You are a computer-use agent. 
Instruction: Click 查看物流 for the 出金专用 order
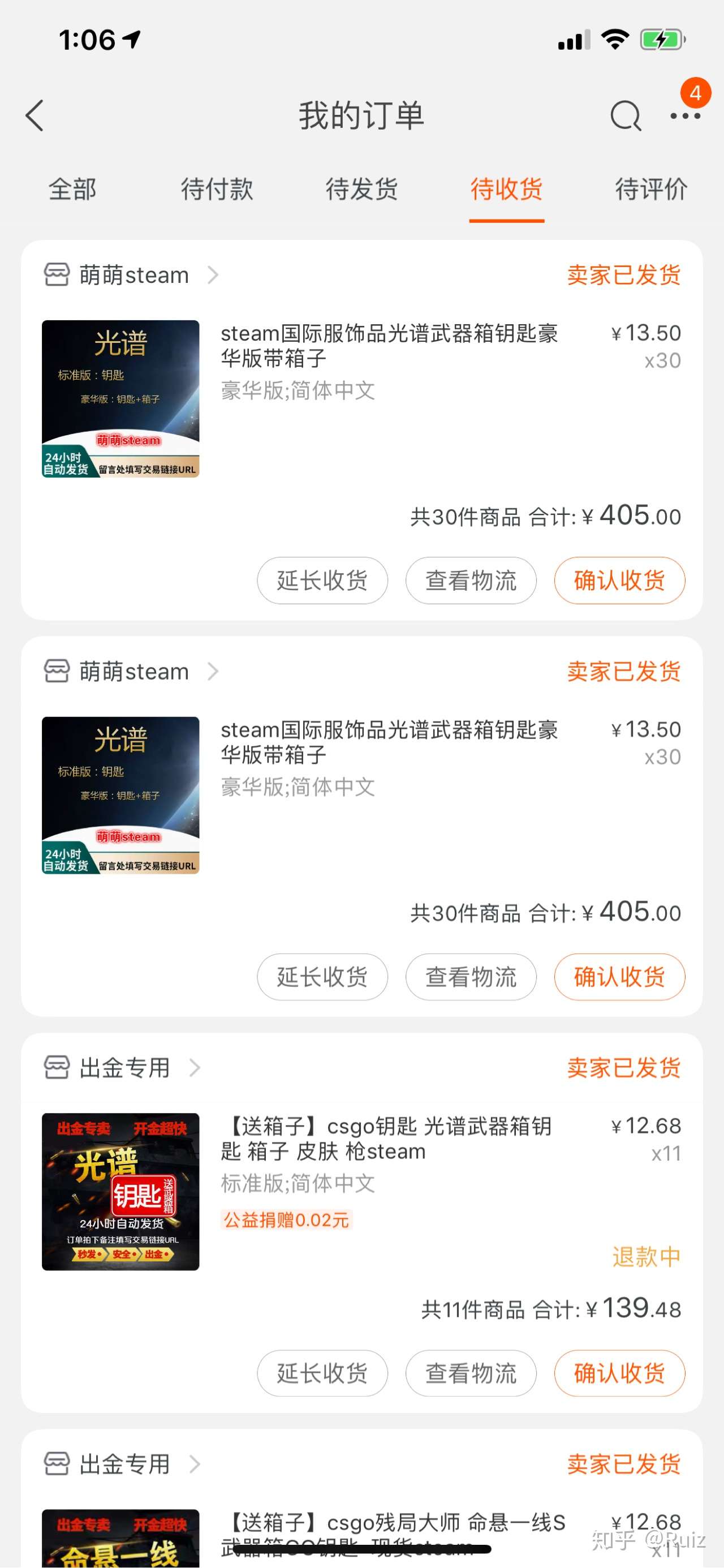(x=471, y=1373)
